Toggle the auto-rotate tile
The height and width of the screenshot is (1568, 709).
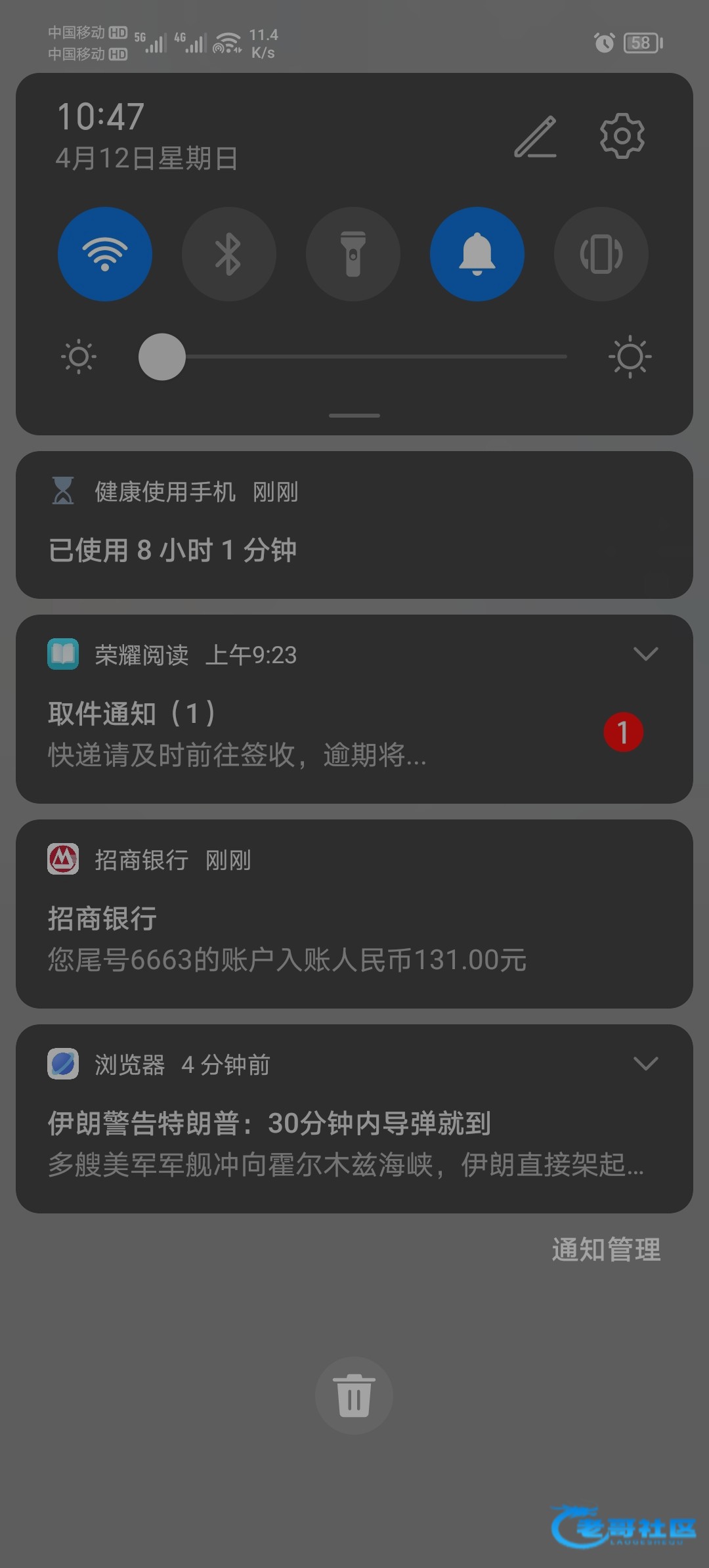pyautogui.click(x=601, y=254)
